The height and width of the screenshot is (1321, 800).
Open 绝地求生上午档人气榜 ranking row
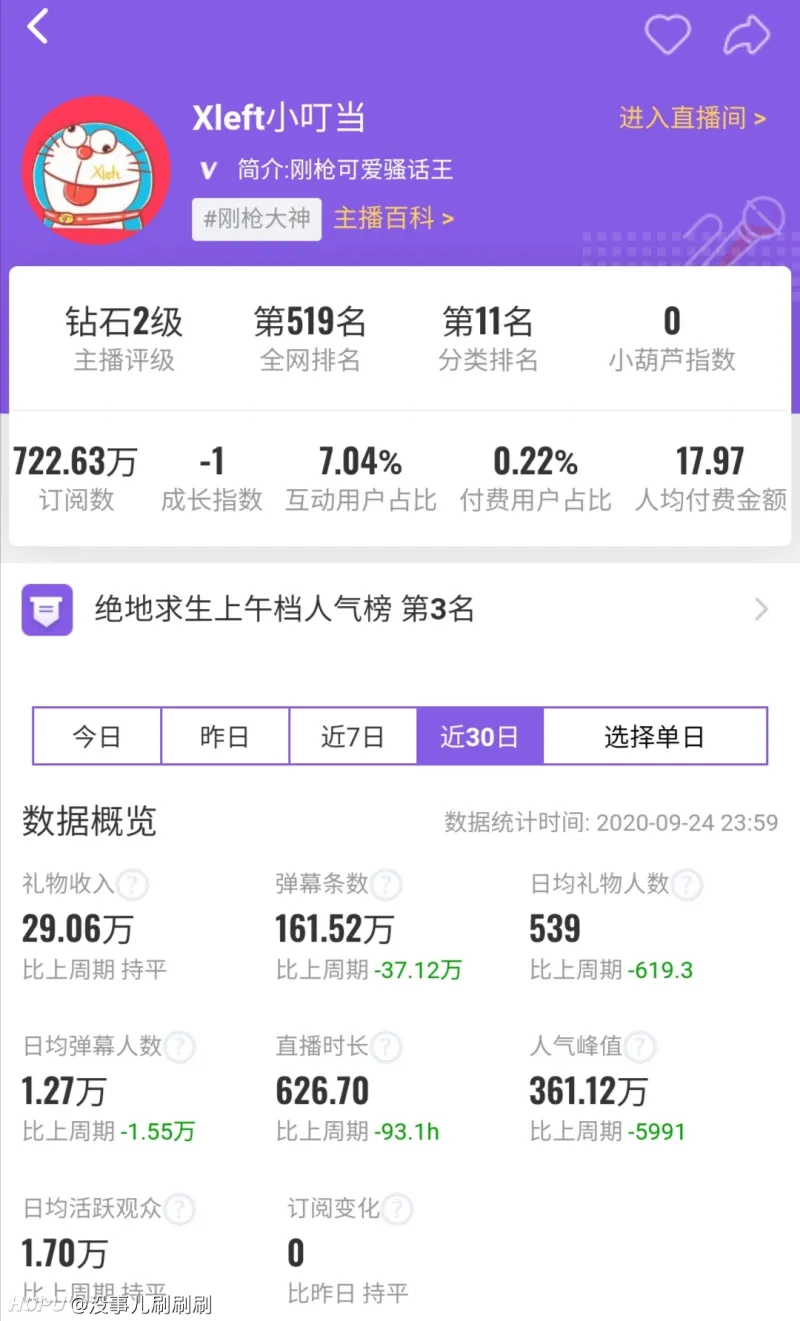399,609
